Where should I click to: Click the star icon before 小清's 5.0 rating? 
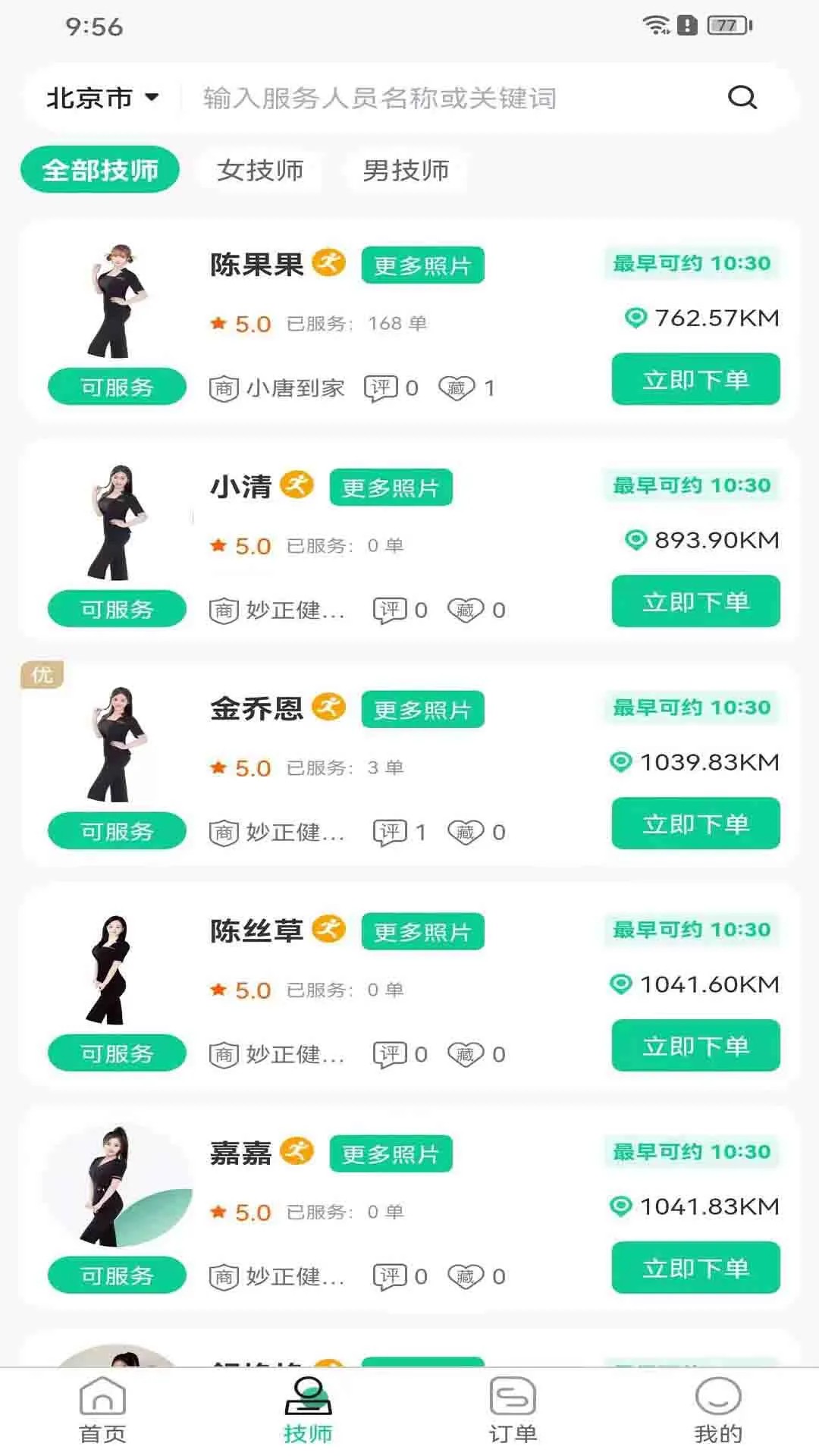pyautogui.click(x=218, y=544)
